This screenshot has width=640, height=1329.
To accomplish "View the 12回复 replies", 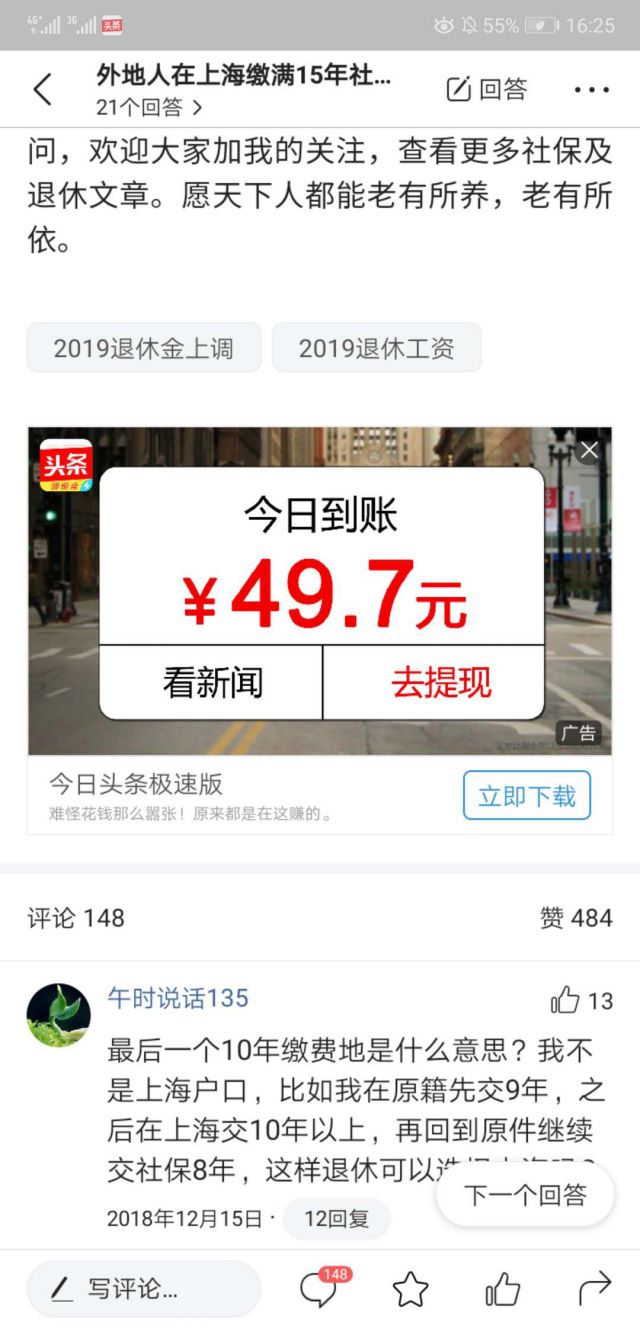I will tap(337, 1219).
